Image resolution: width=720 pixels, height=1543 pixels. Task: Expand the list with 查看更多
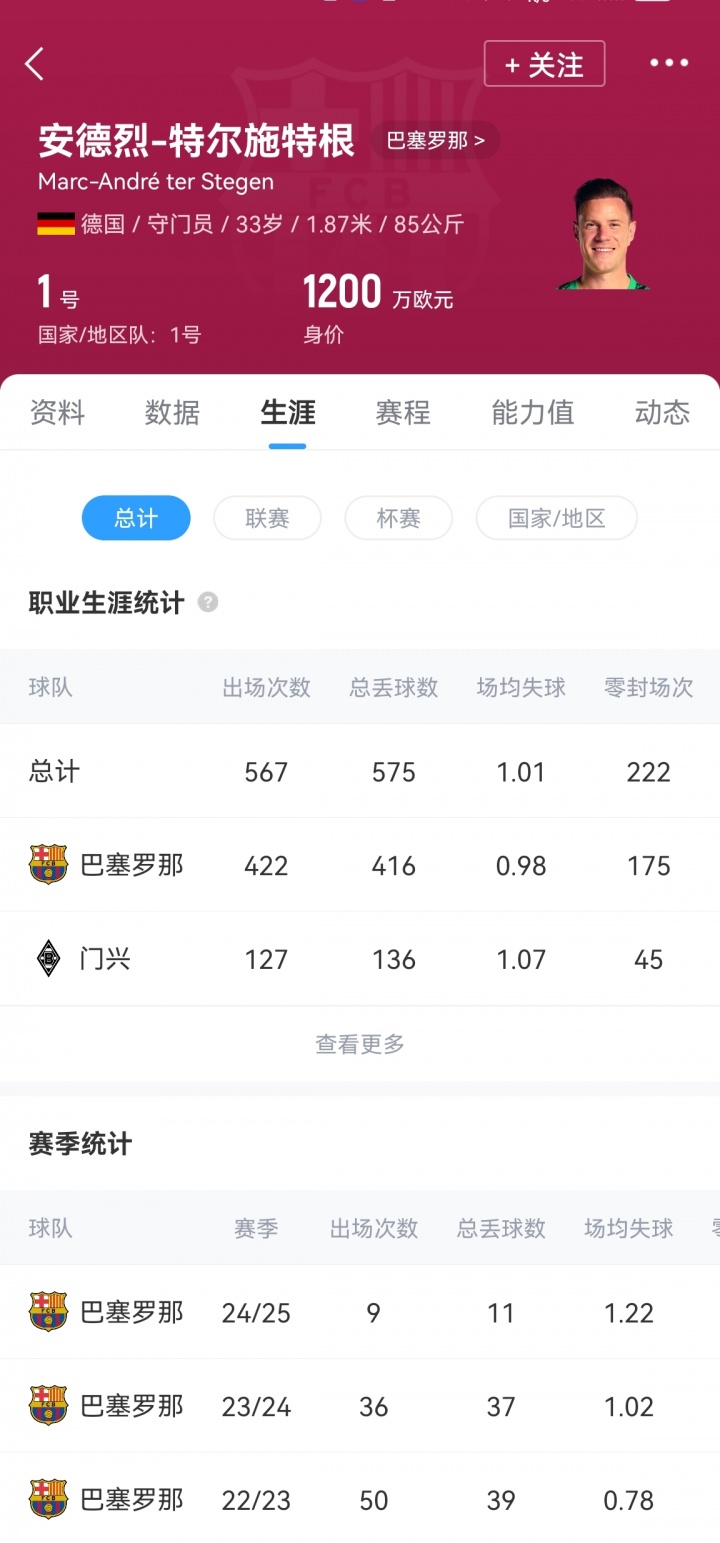click(360, 1044)
